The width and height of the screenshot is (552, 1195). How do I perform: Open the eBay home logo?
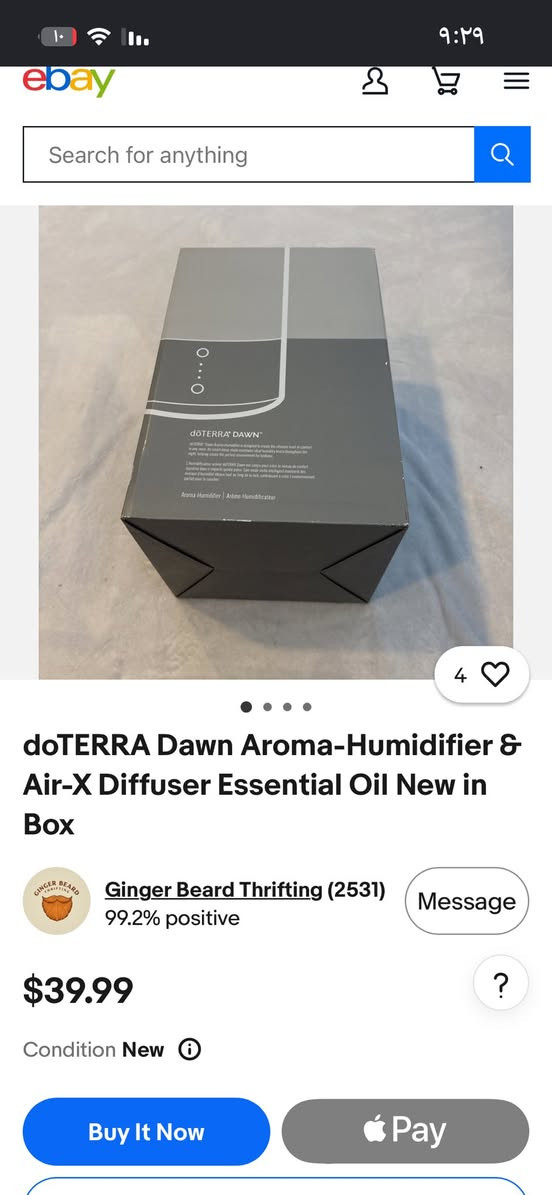(x=69, y=81)
